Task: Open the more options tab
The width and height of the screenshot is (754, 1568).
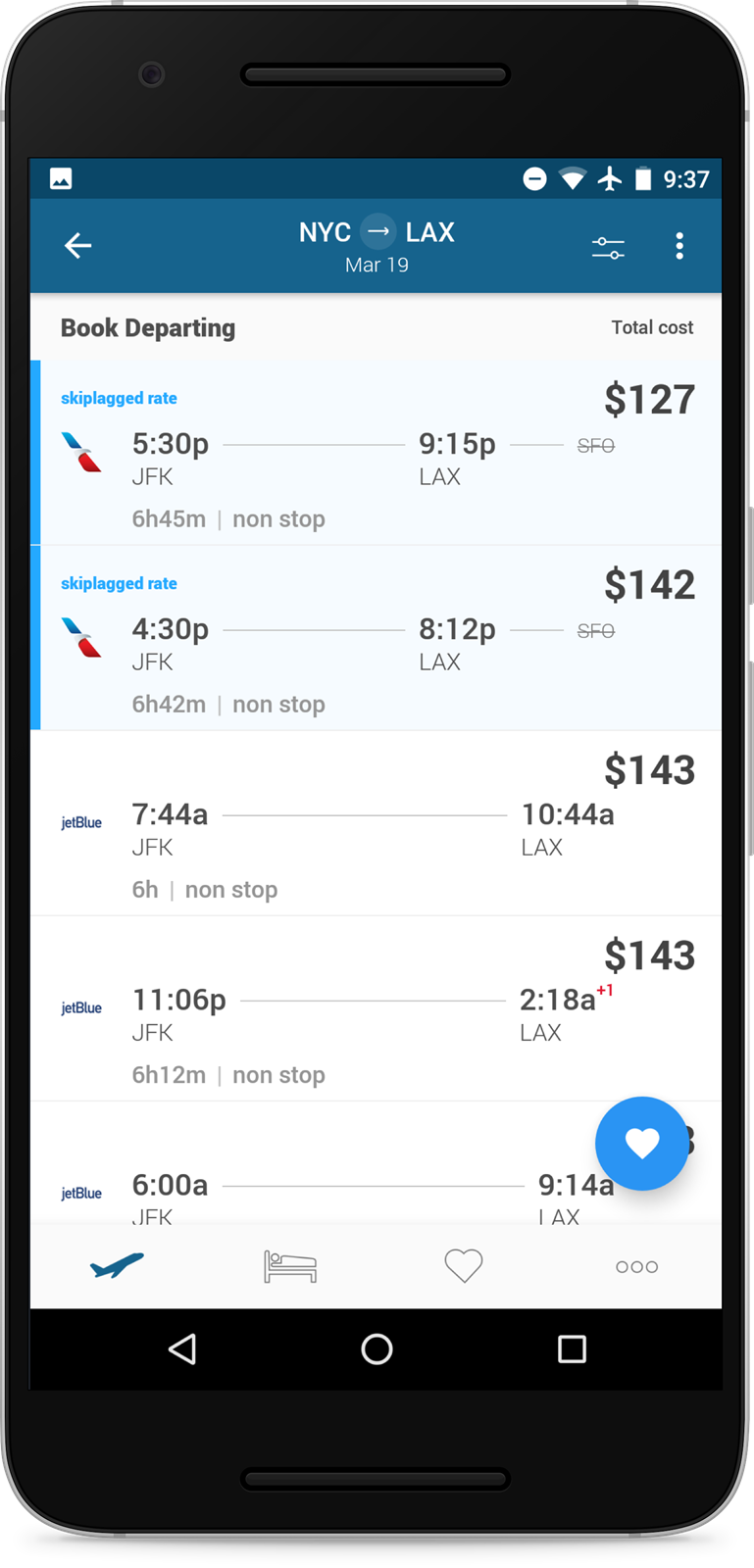Action: pyautogui.click(x=636, y=1267)
